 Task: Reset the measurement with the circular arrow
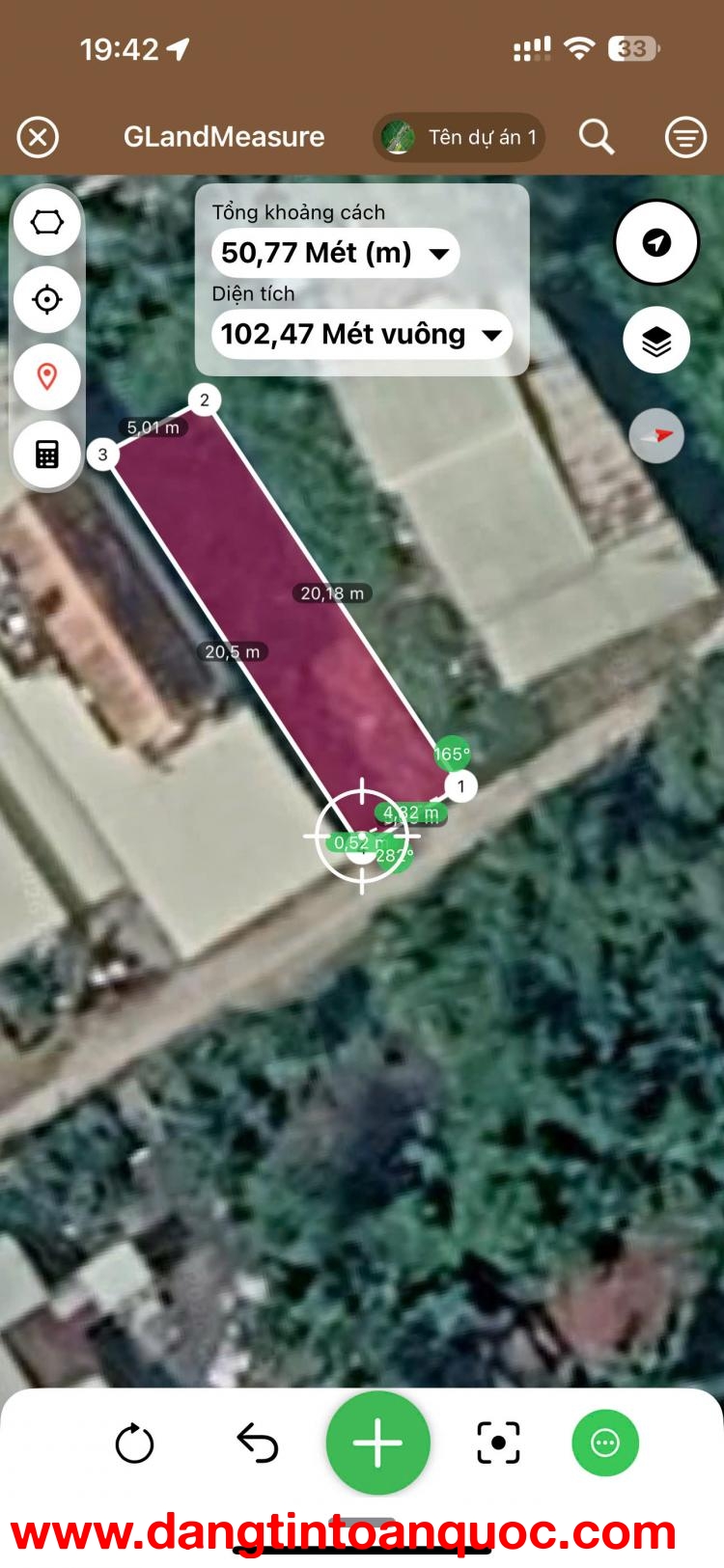click(134, 1444)
